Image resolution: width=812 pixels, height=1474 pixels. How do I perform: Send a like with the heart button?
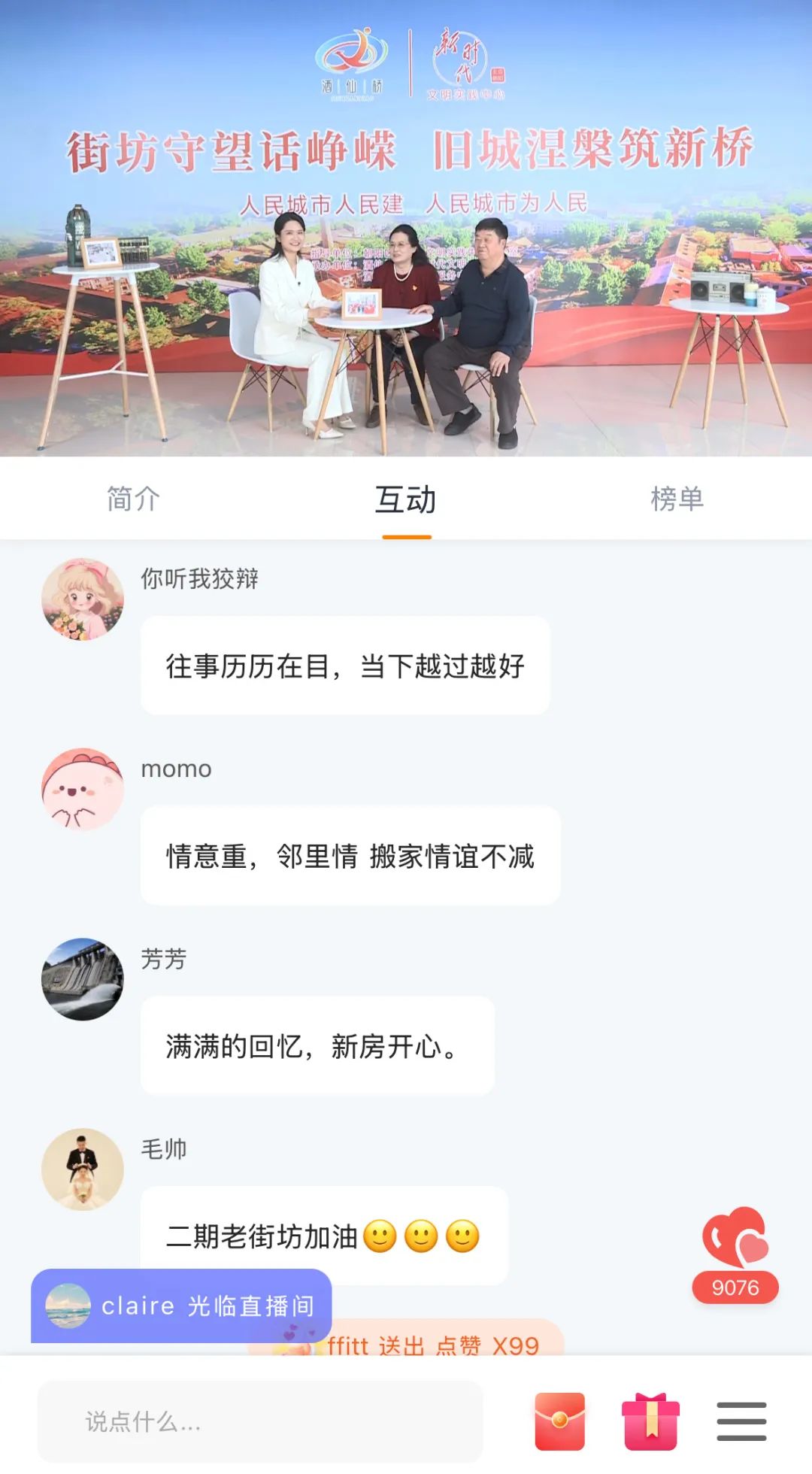pyautogui.click(x=735, y=1239)
